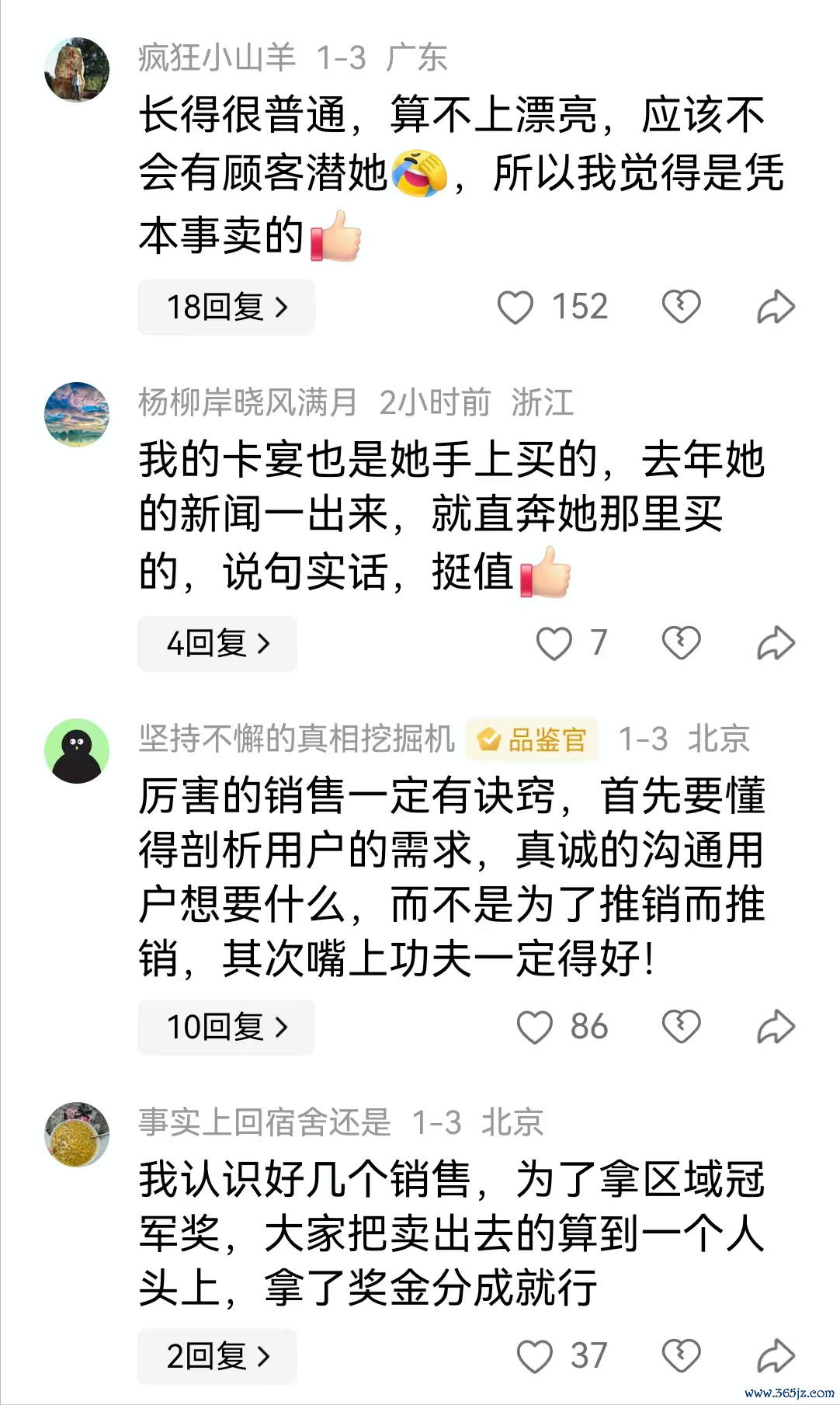
Task: Open 疯狂小山羊's profile avatar
Action: click(x=77, y=70)
